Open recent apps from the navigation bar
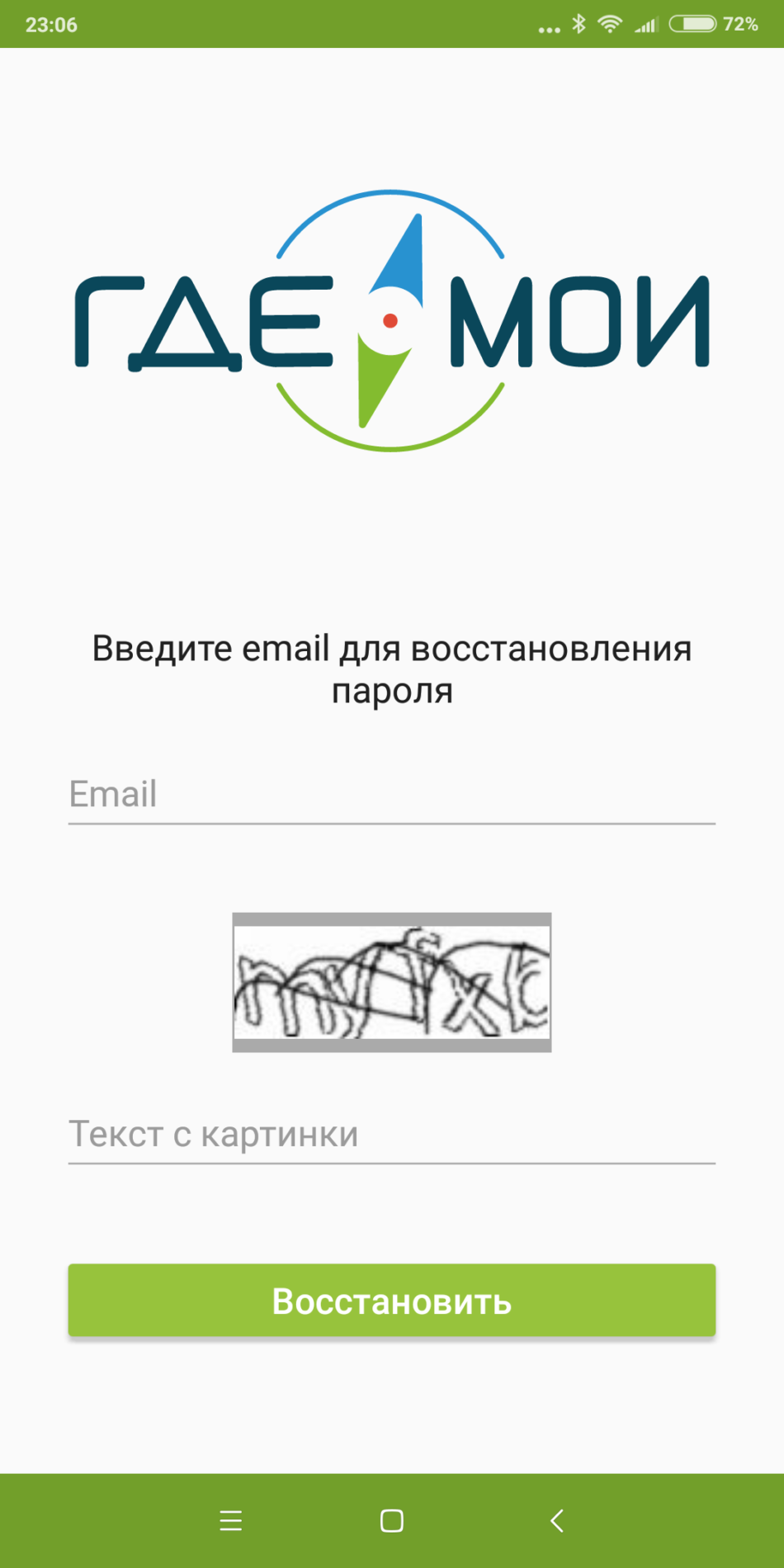784x1568 pixels. [231, 1520]
